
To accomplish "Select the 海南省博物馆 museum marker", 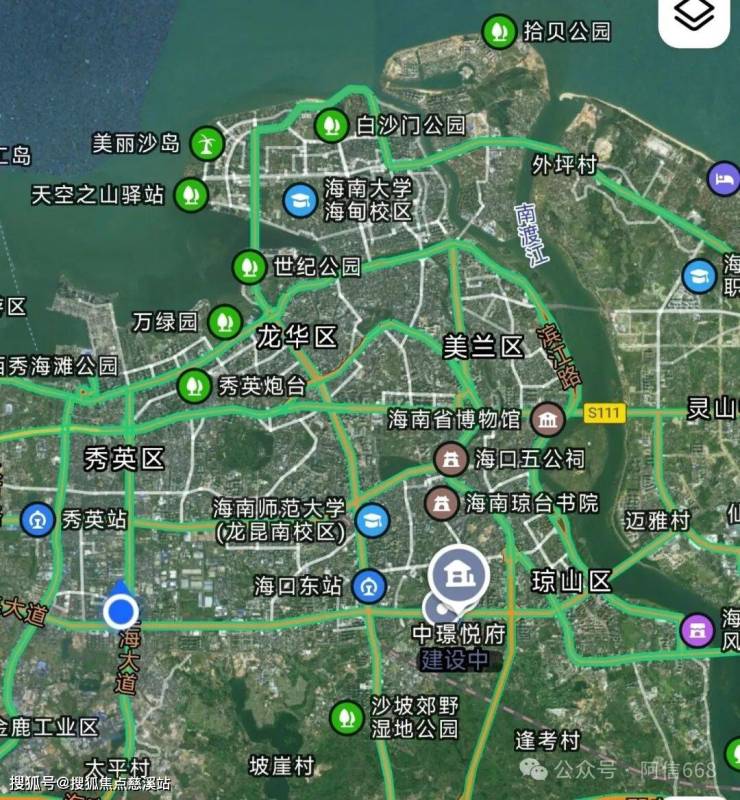I will coord(547,419).
